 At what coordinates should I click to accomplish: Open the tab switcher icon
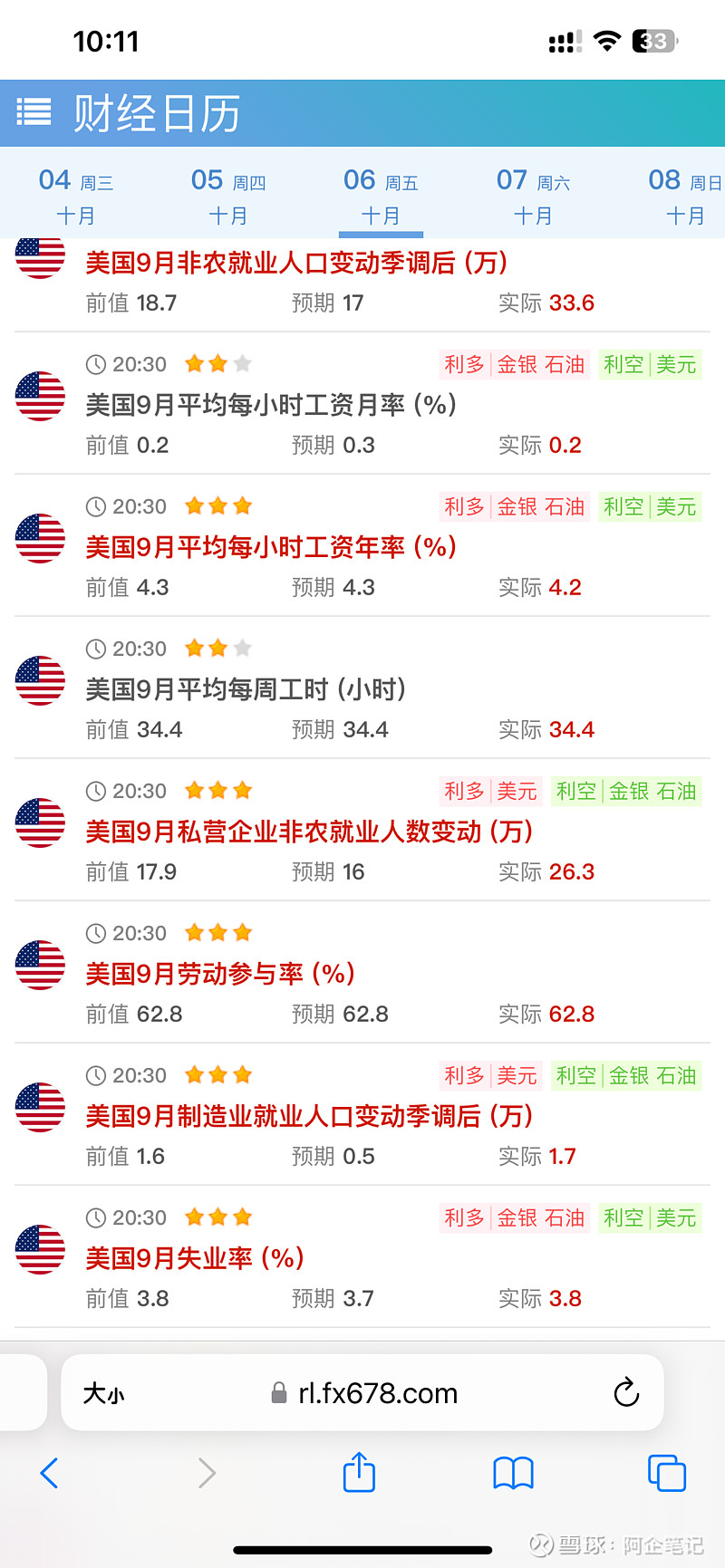tap(666, 1473)
